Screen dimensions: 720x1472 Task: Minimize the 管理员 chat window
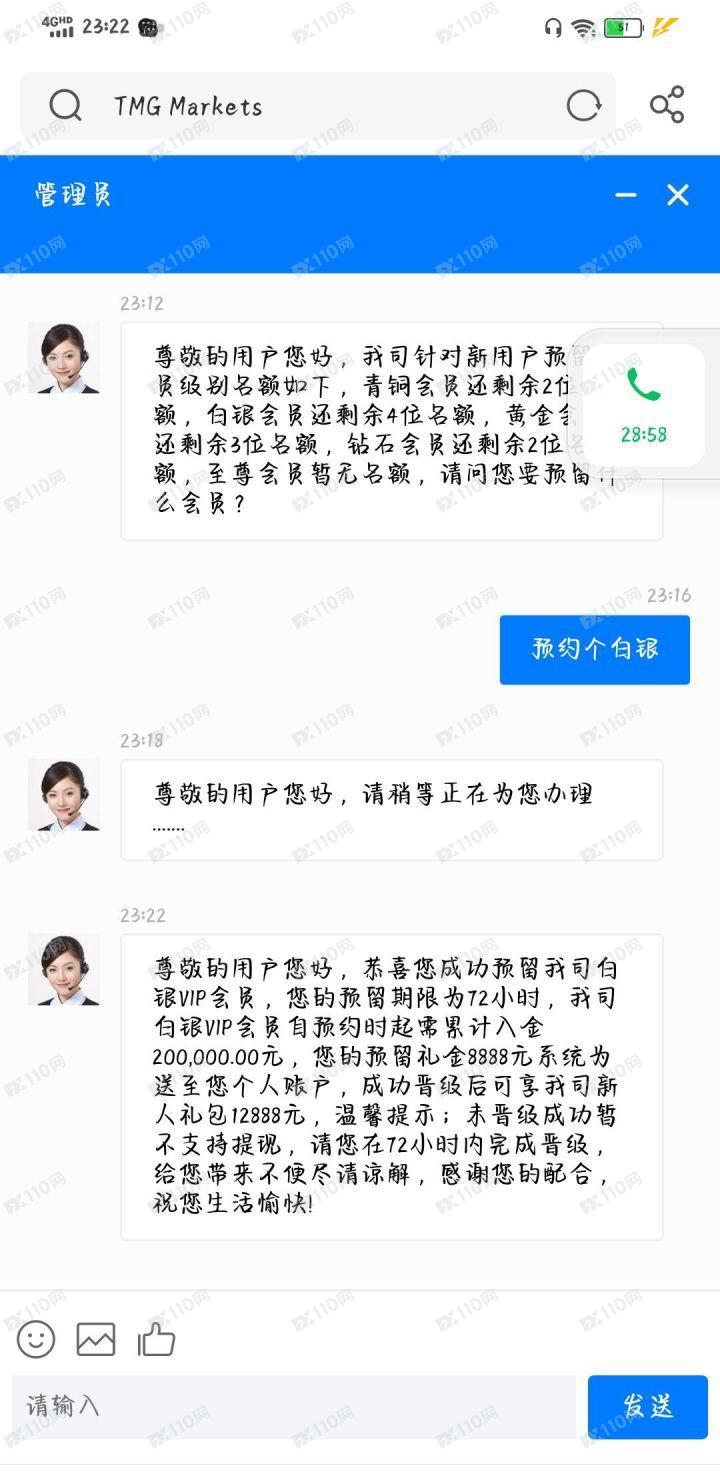click(626, 195)
